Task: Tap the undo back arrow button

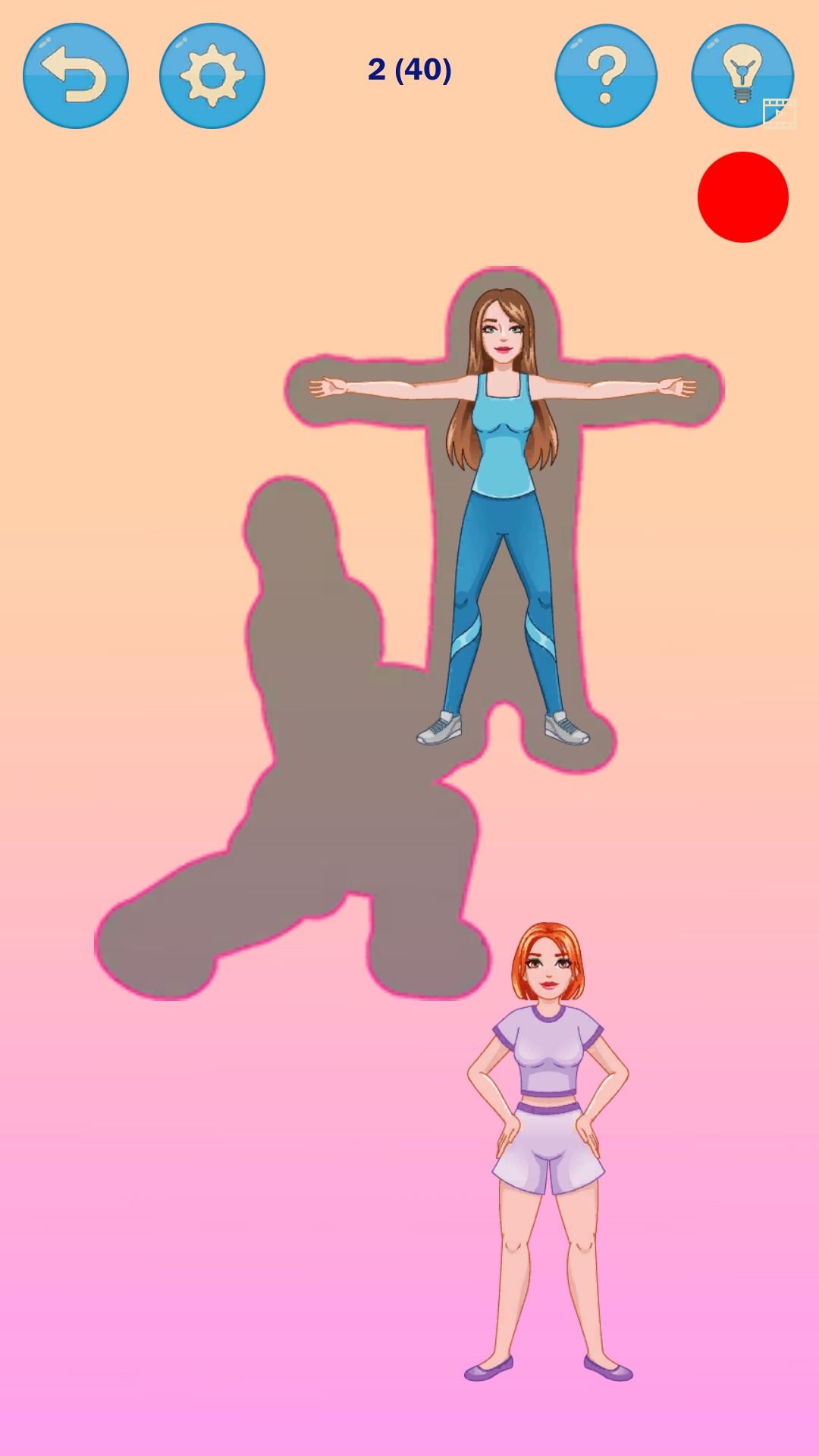Action: (x=76, y=76)
